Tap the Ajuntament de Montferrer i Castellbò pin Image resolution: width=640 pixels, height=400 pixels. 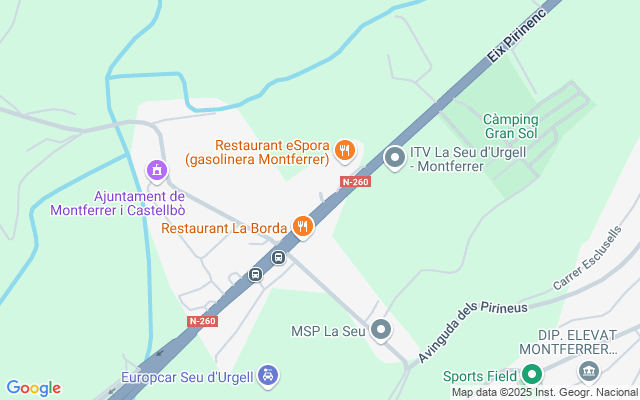click(155, 172)
